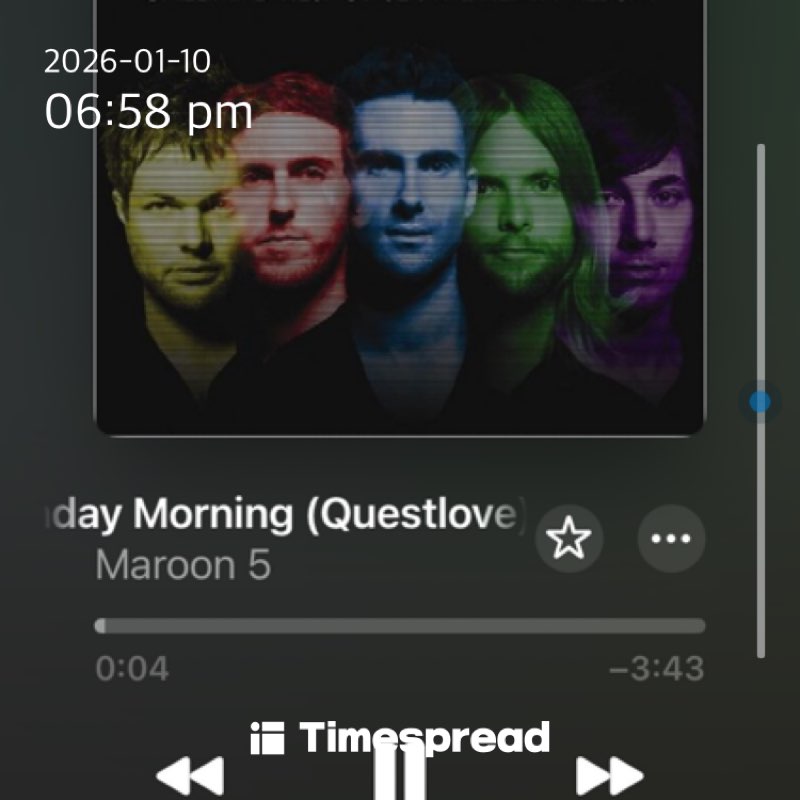Screen dimensions: 800x800
Task: Tap the song progress bar to seek
Action: [x=400, y=626]
